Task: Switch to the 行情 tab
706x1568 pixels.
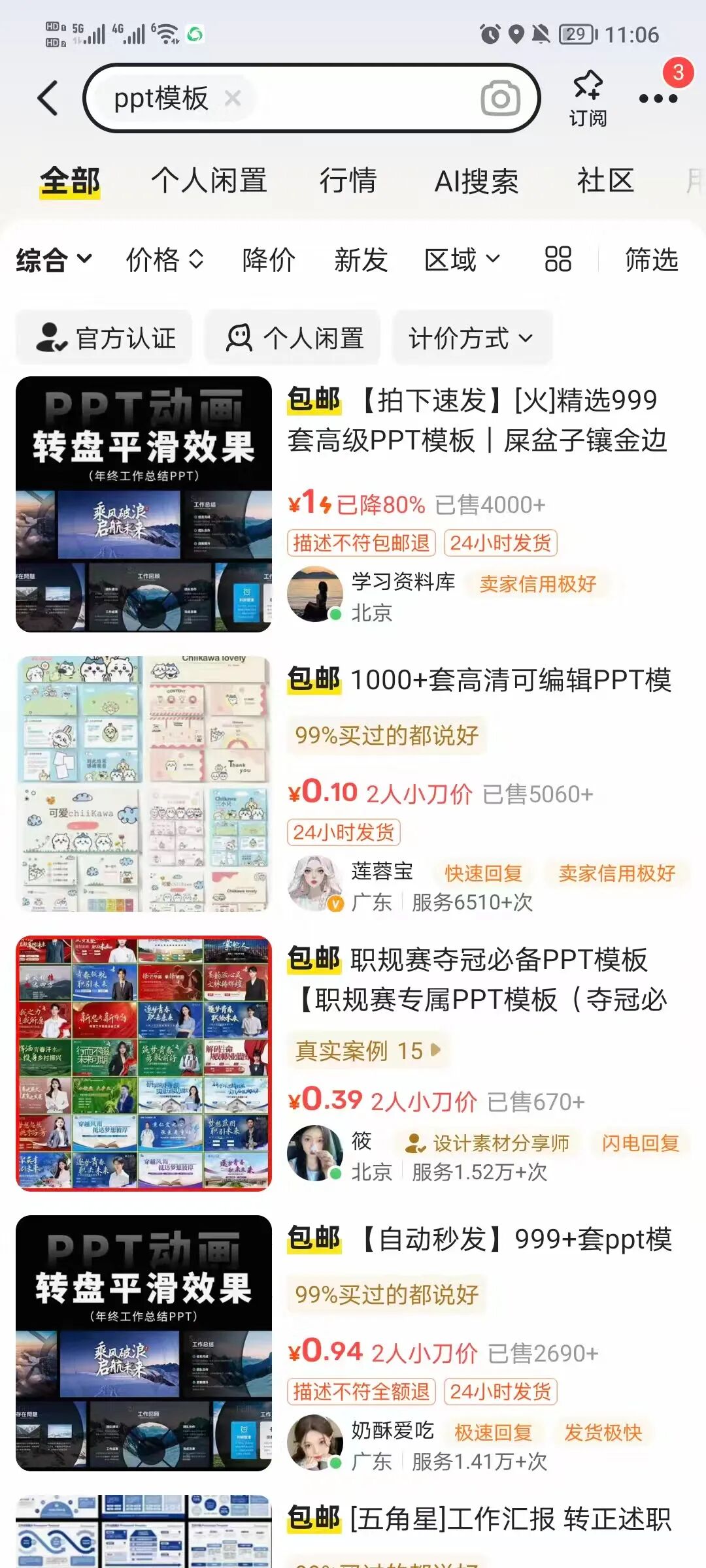Action: point(348,180)
